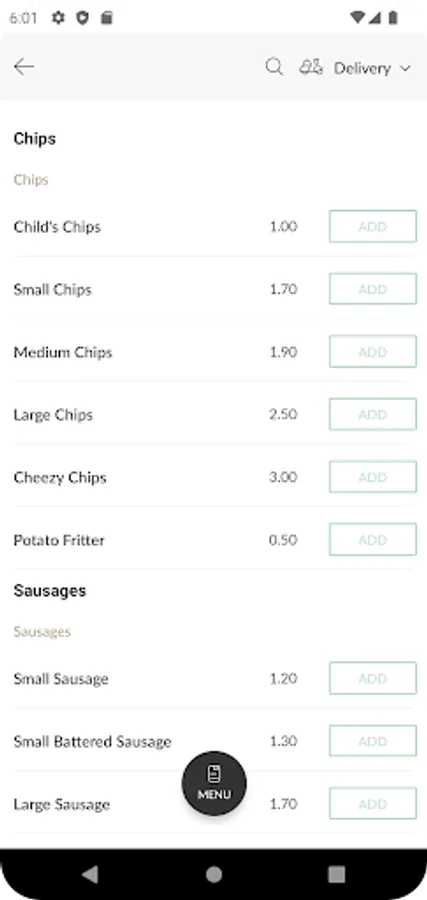427x900 pixels.
Task: Open system recent apps
Action: tap(336, 874)
